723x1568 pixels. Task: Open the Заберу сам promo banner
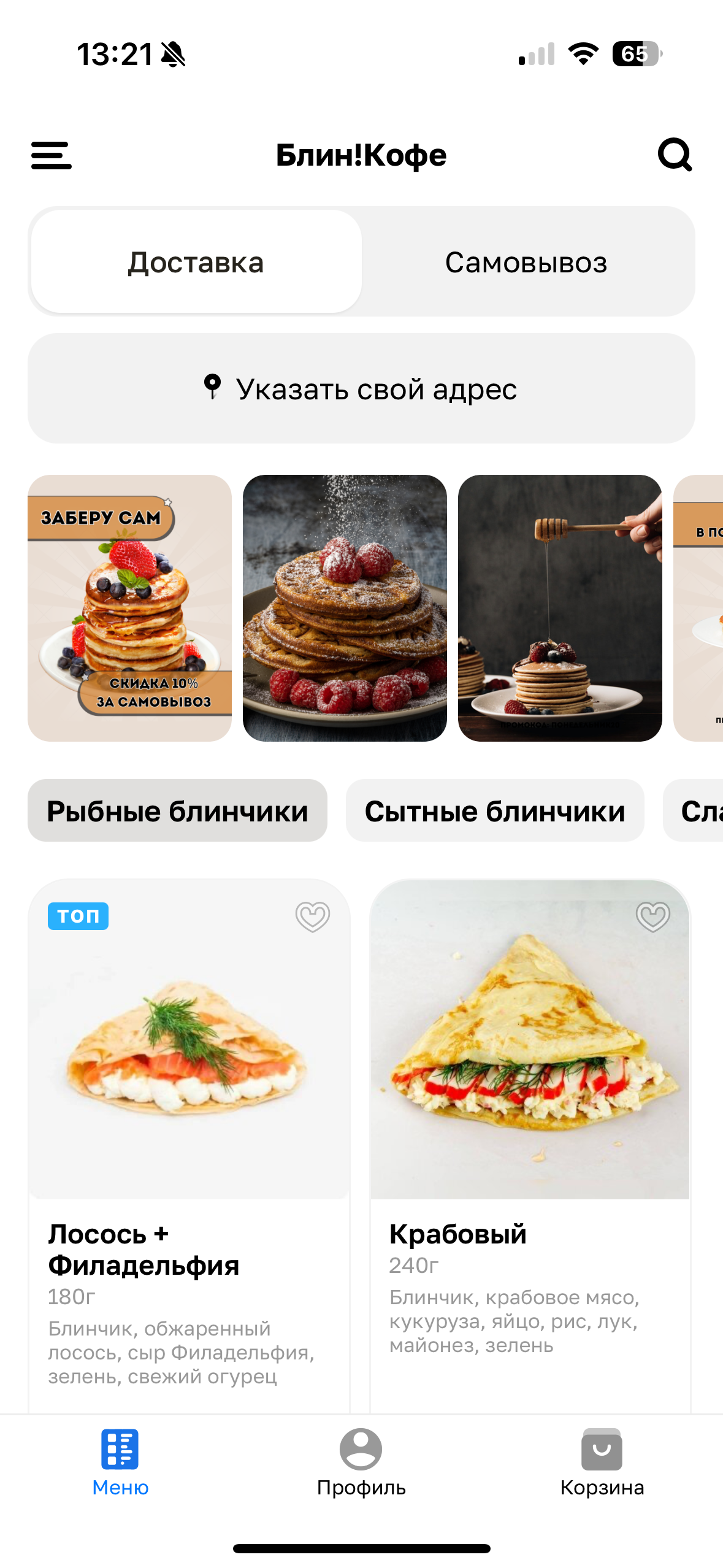point(129,607)
